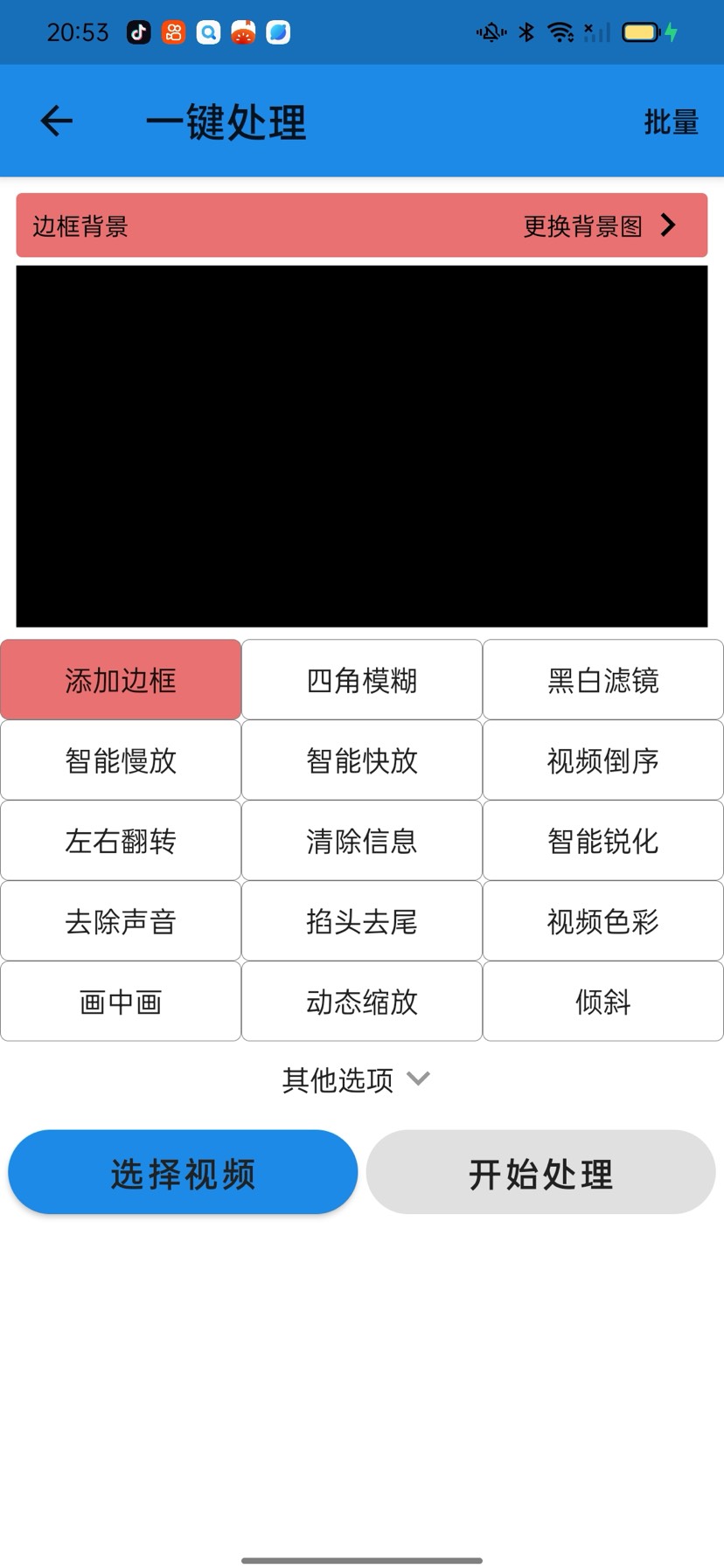Enable 智能锐化
The image size is (724, 1568).
[603, 841]
